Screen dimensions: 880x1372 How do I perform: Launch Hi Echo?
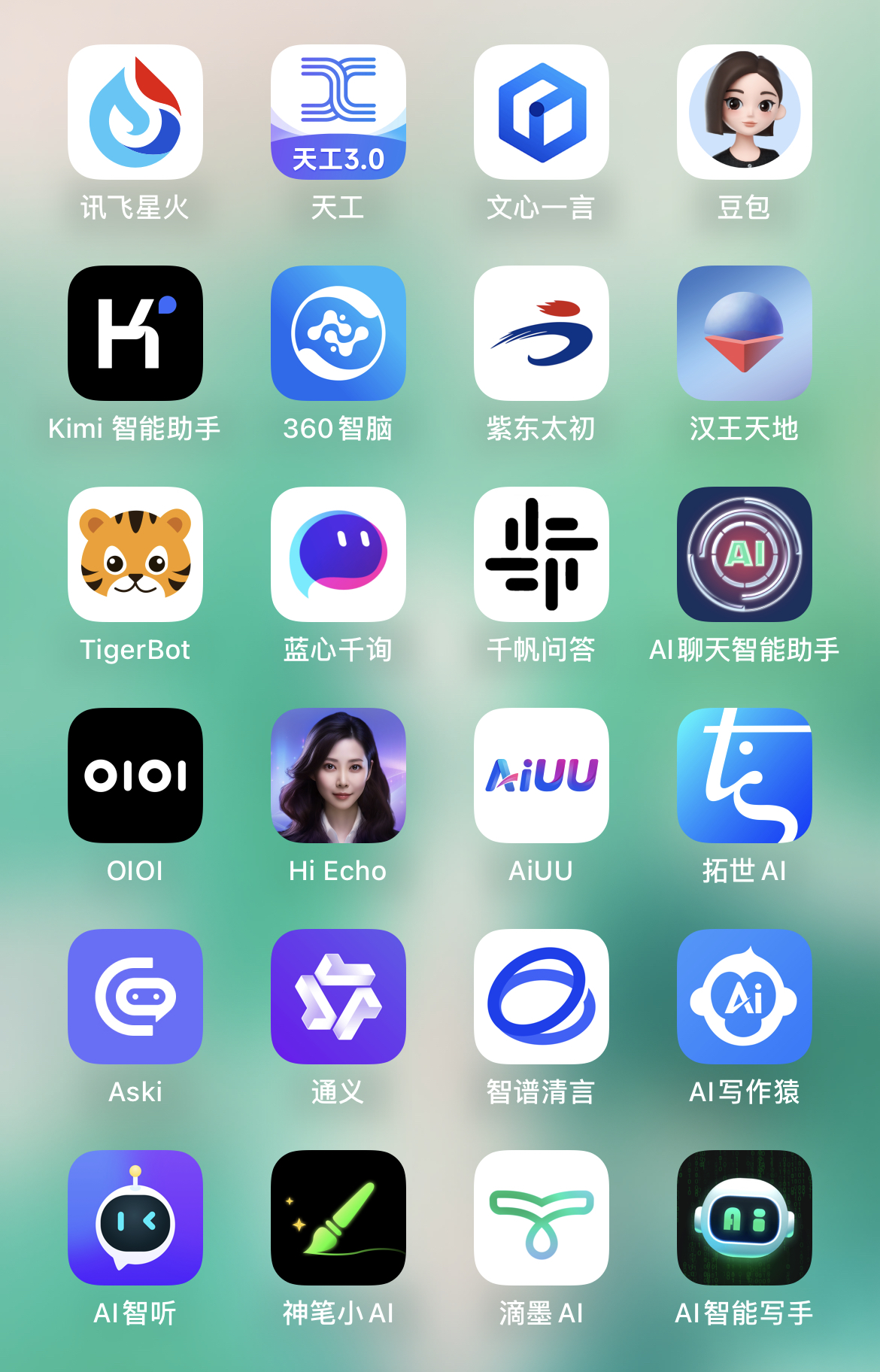(338, 776)
